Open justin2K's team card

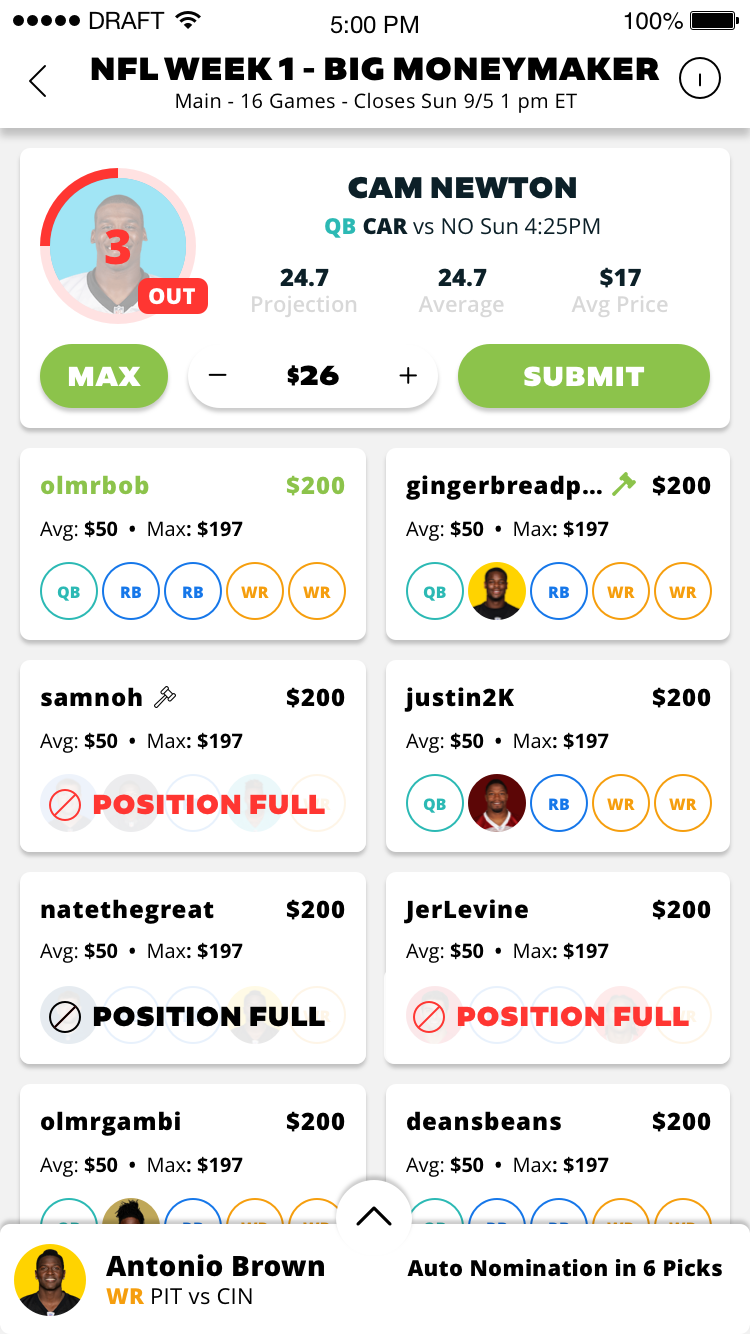pyautogui.click(x=558, y=756)
